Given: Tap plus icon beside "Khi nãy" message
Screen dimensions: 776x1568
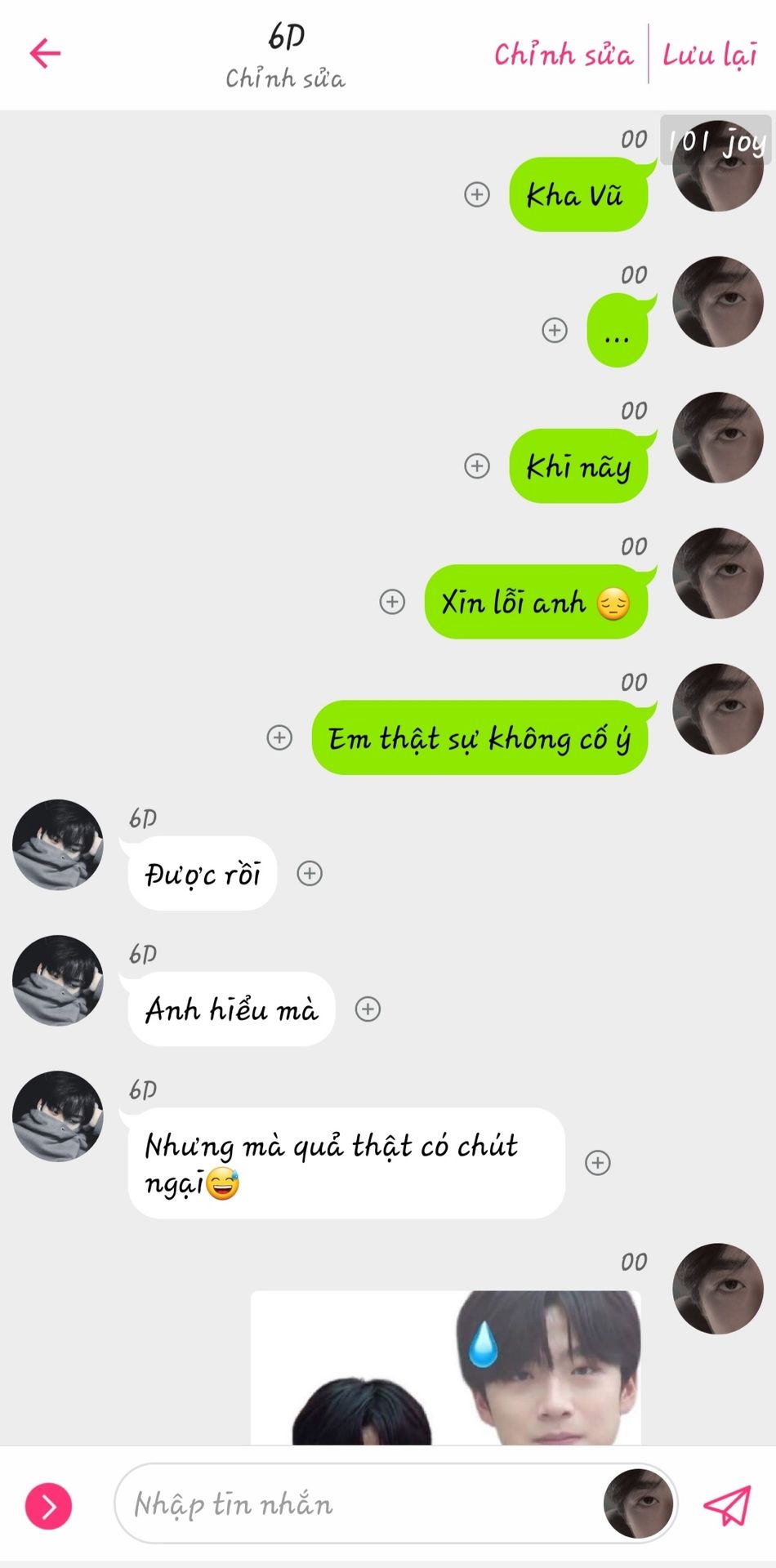Looking at the screenshot, I should click(477, 465).
